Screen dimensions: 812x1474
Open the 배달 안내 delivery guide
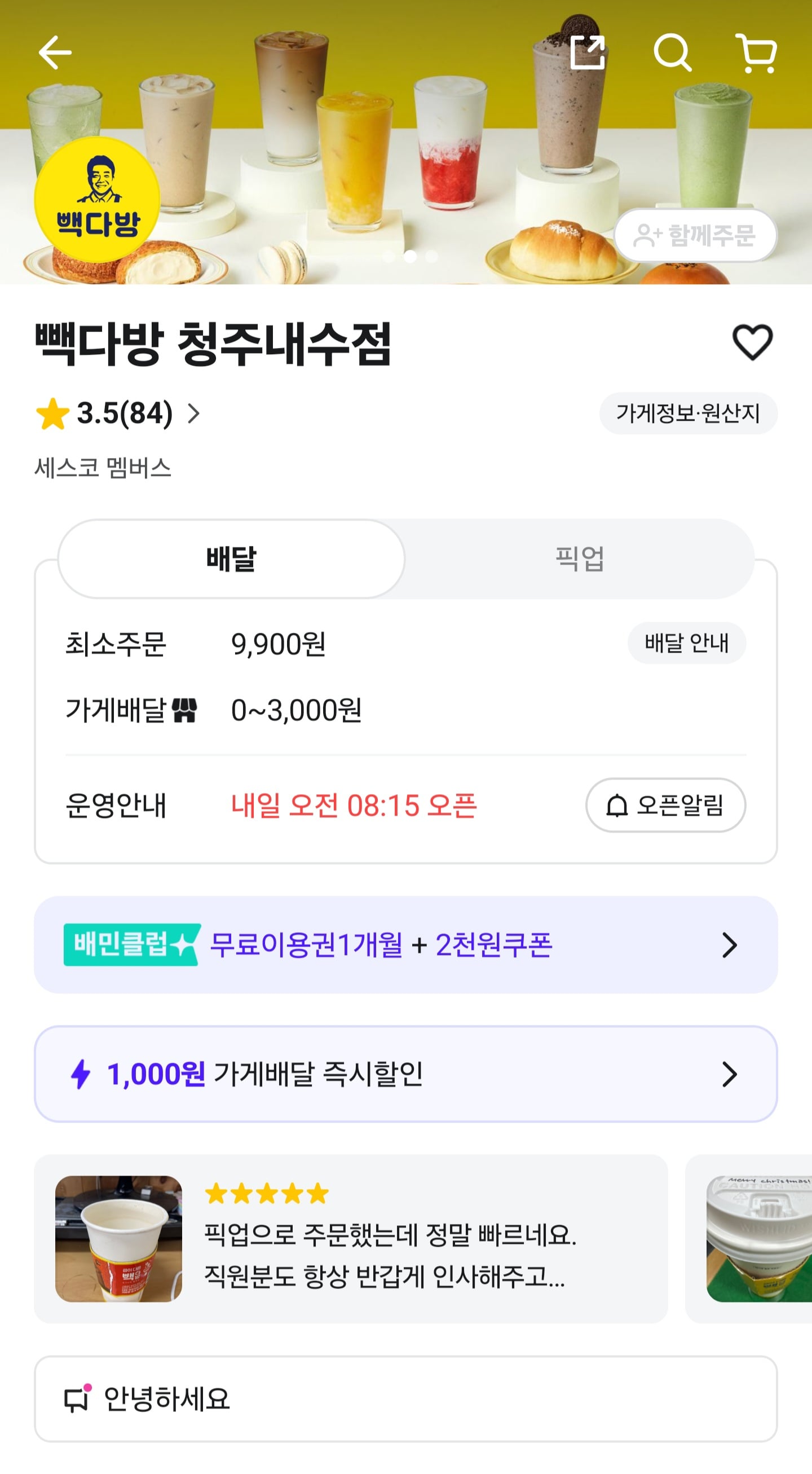(x=686, y=643)
